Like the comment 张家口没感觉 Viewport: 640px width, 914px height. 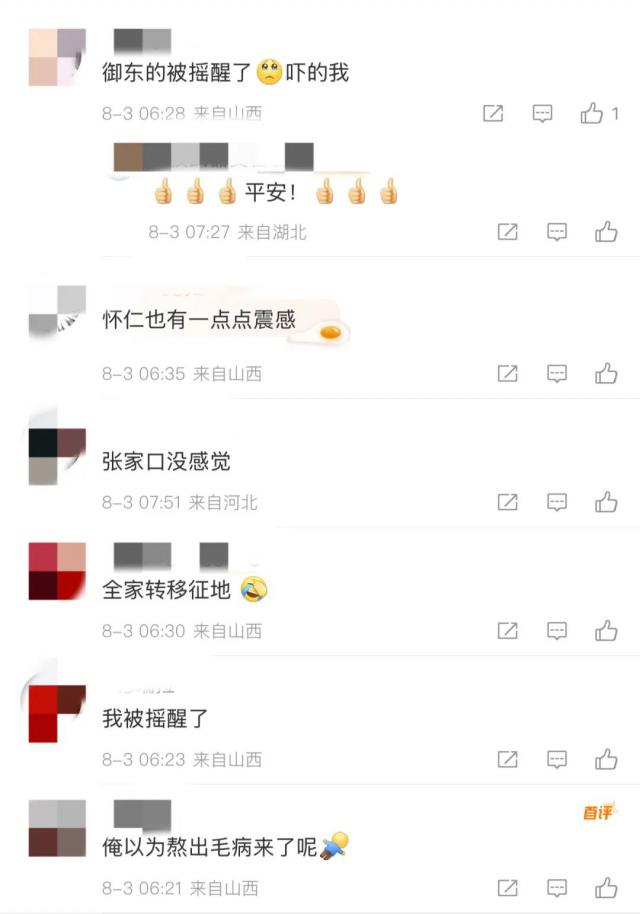(606, 502)
